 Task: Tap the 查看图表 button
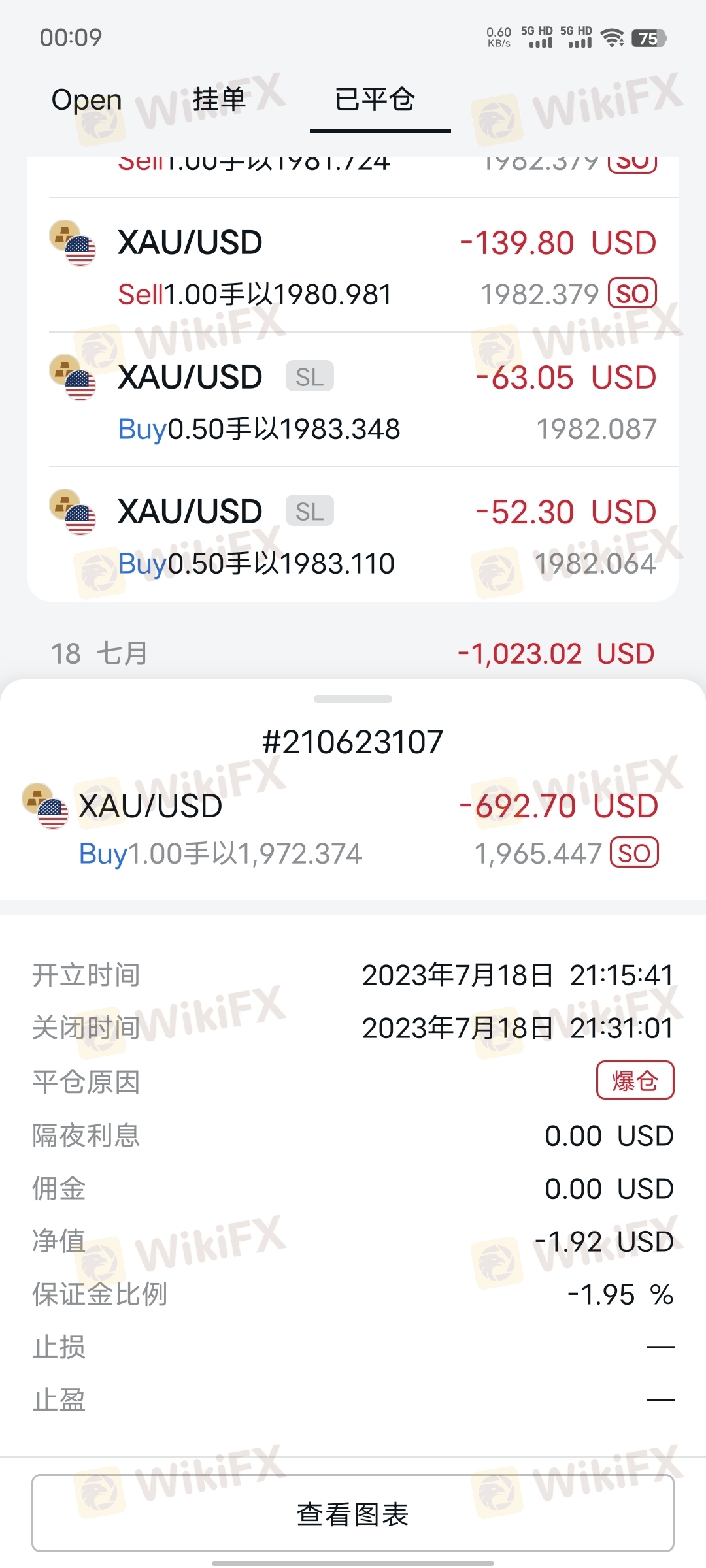(x=353, y=1513)
